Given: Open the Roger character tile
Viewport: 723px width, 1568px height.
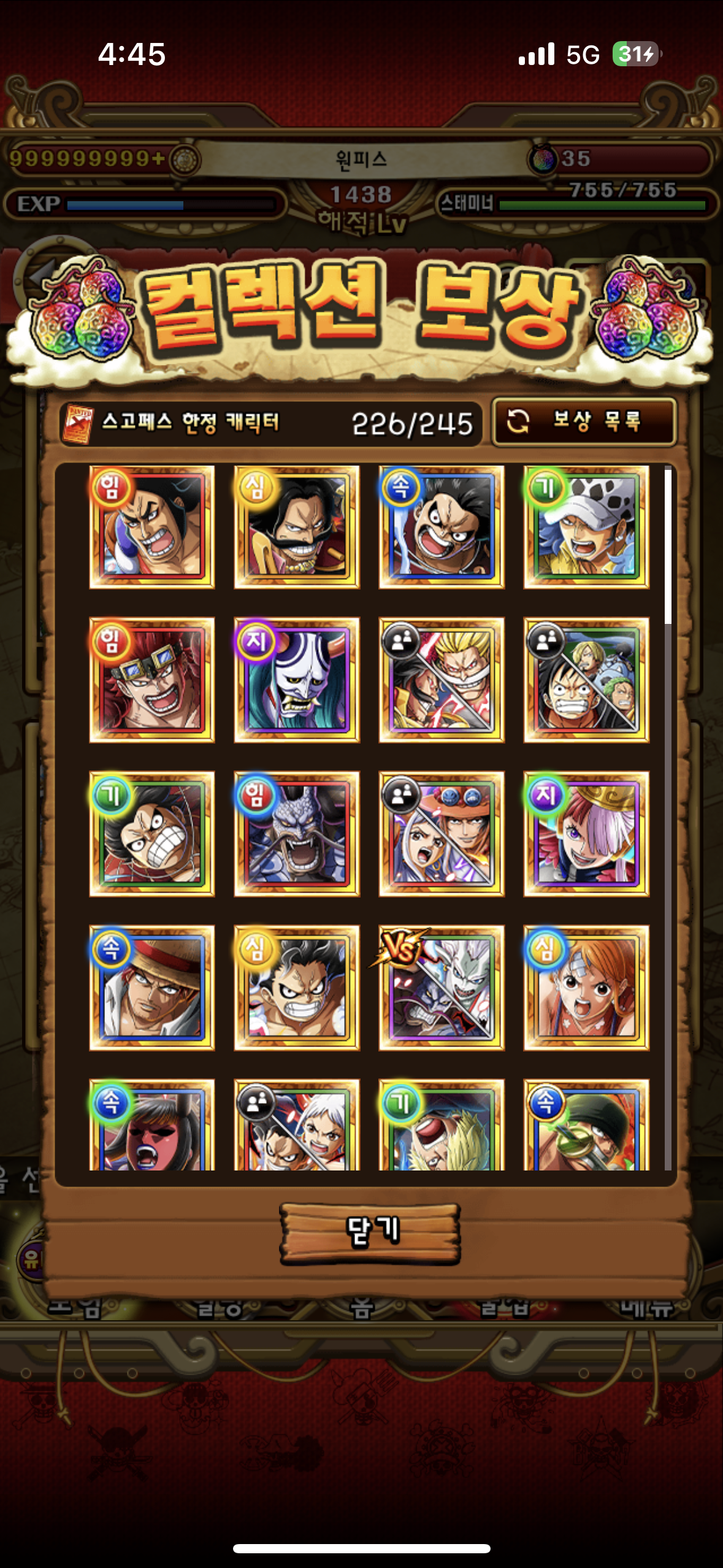Looking at the screenshot, I should pos(297,528).
